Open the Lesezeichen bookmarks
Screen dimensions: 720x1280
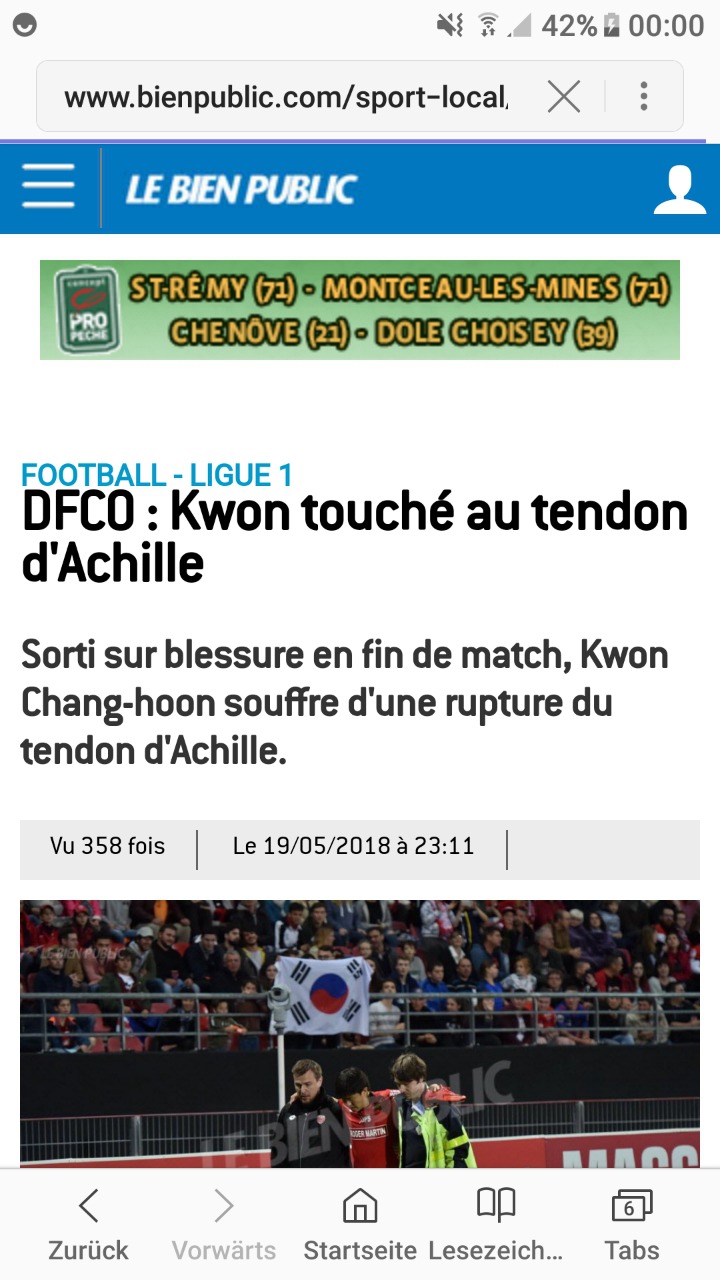(x=496, y=1224)
